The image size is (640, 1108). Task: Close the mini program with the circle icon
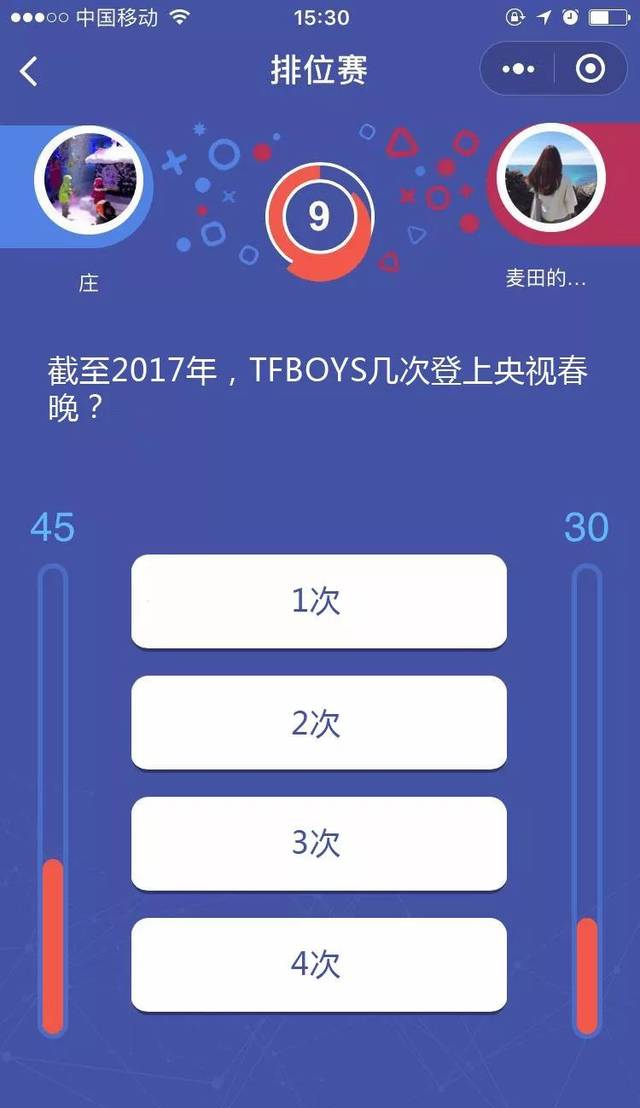(x=591, y=69)
